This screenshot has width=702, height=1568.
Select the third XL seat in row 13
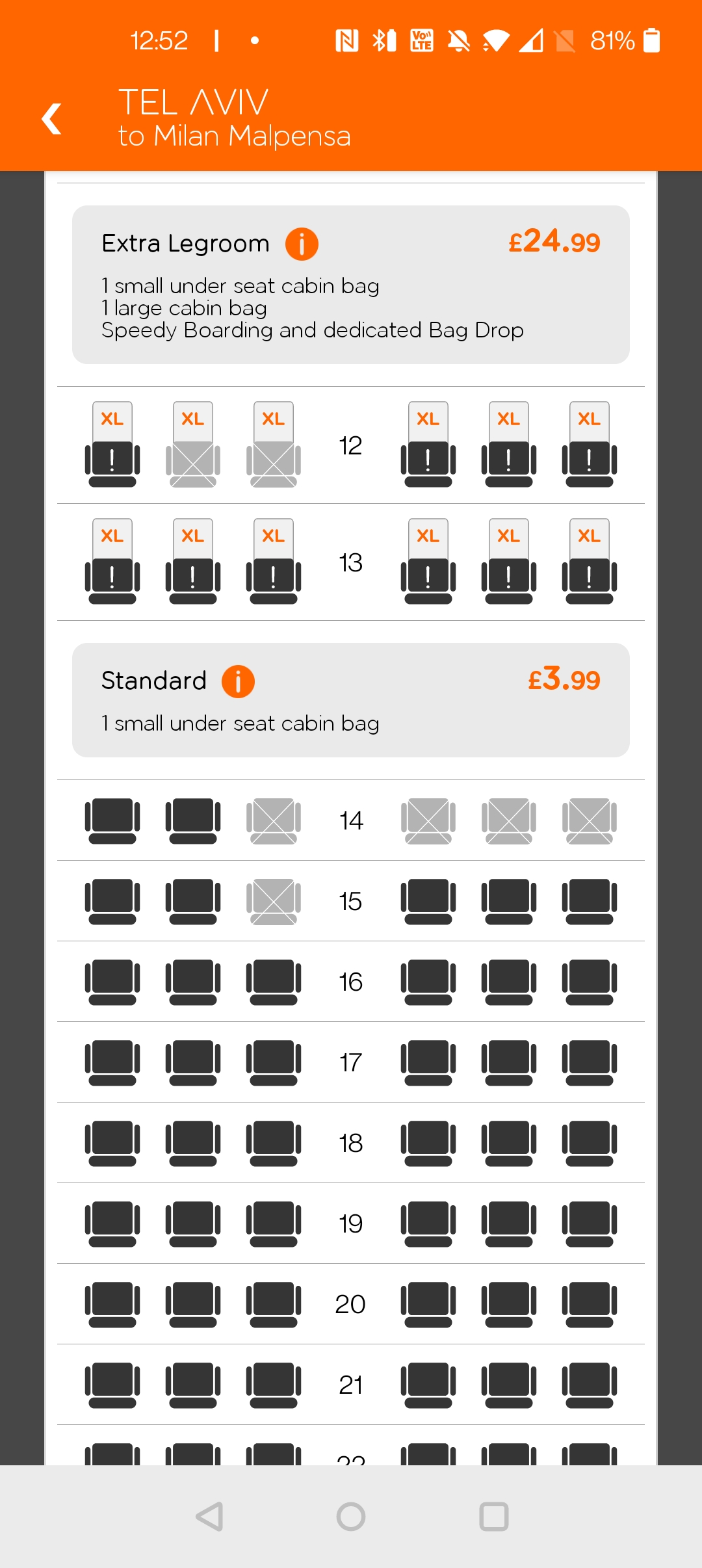pyautogui.click(x=274, y=562)
